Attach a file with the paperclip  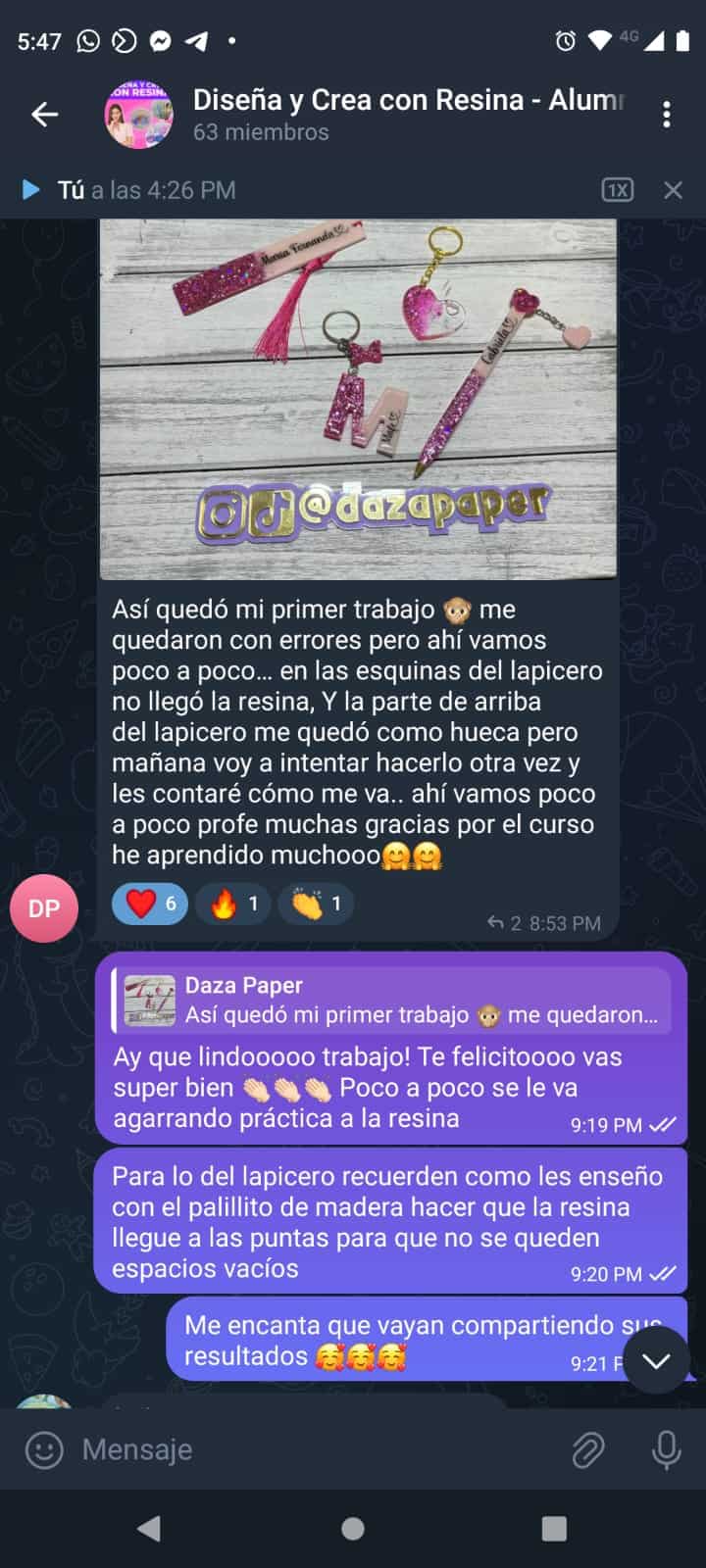tap(588, 1449)
